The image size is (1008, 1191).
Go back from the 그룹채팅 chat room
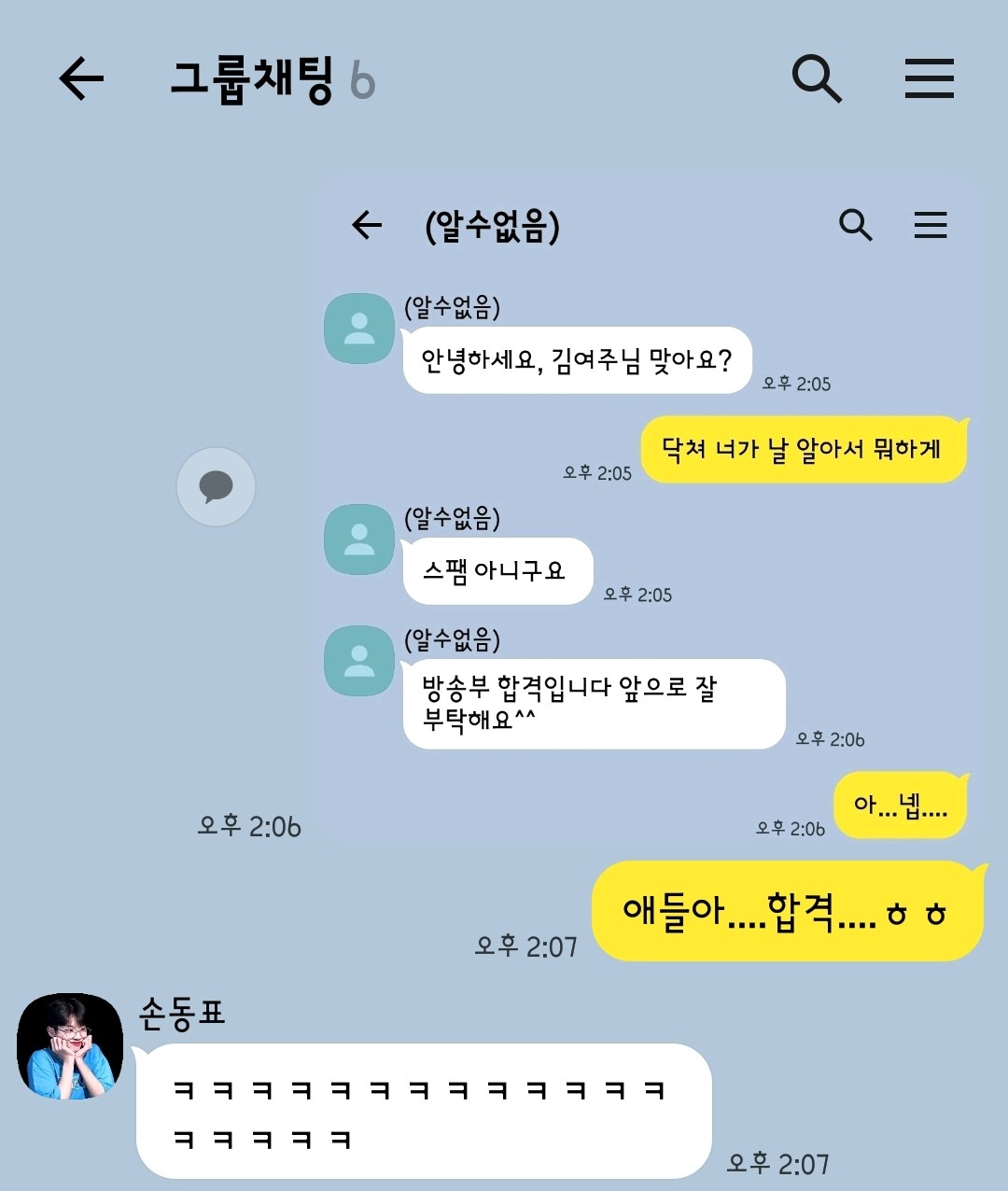[x=81, y=78]
